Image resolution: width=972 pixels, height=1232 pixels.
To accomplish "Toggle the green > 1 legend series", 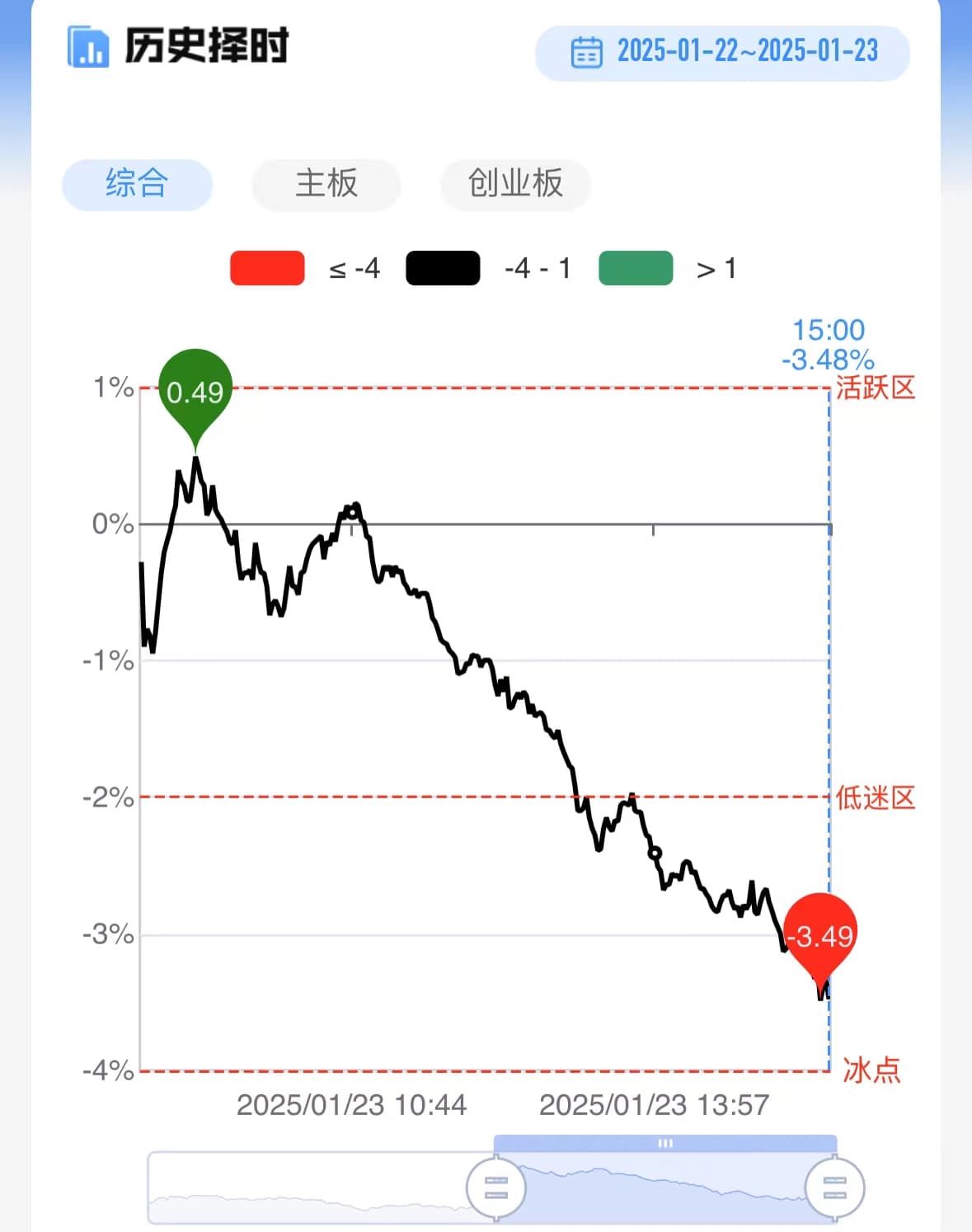I will pyautogui.click(x=636, y=269).
